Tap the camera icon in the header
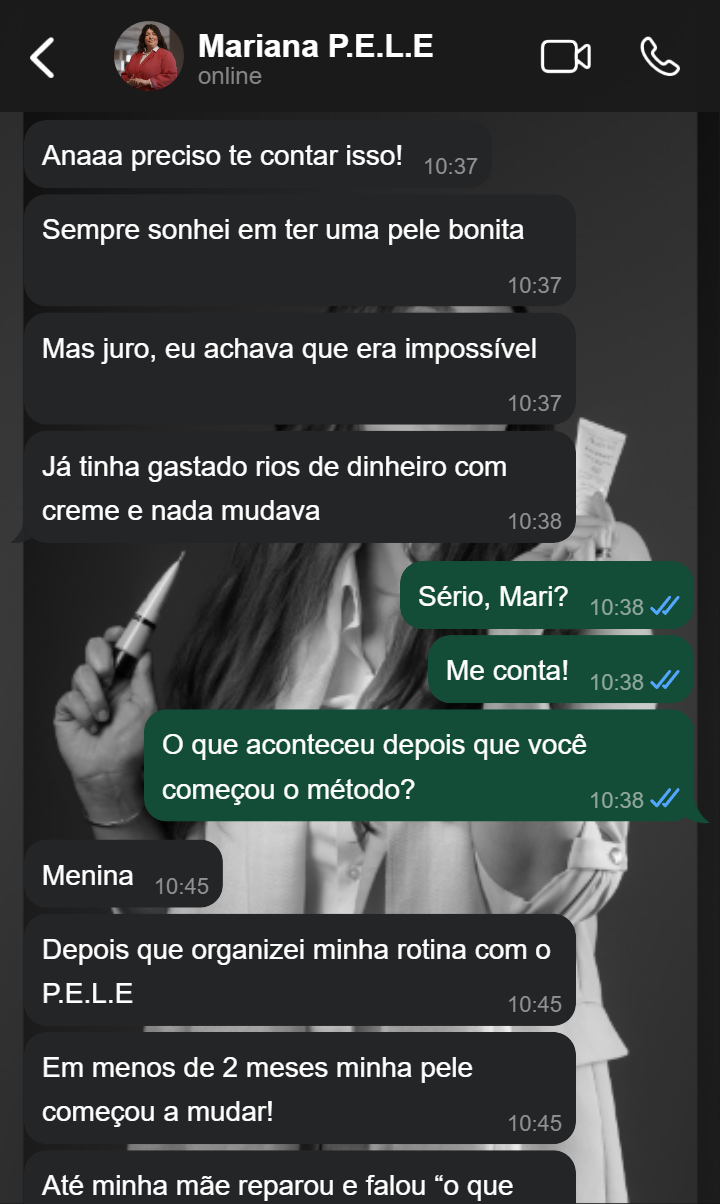720x1204 pixels. click(565, 57)
